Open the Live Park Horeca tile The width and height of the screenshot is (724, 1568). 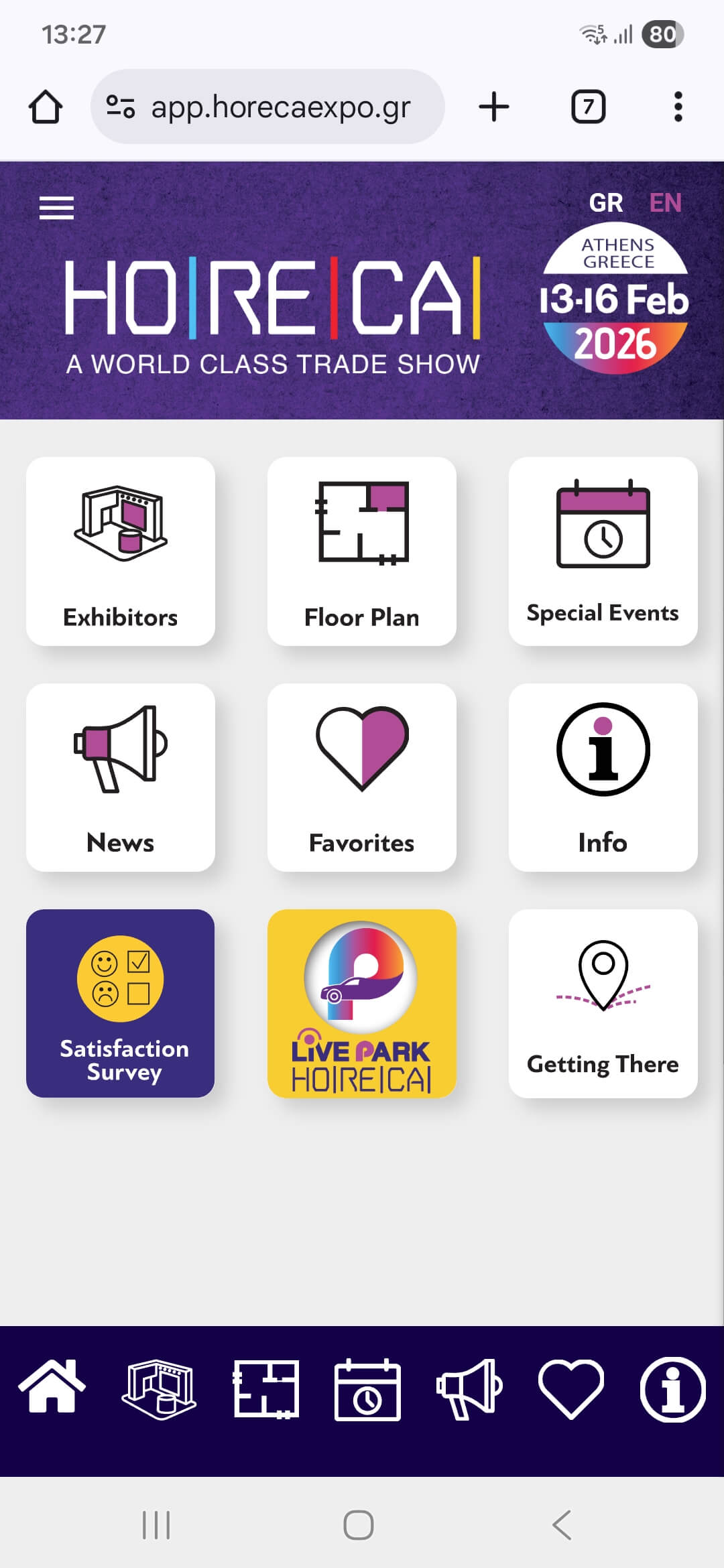[362, 1003]
